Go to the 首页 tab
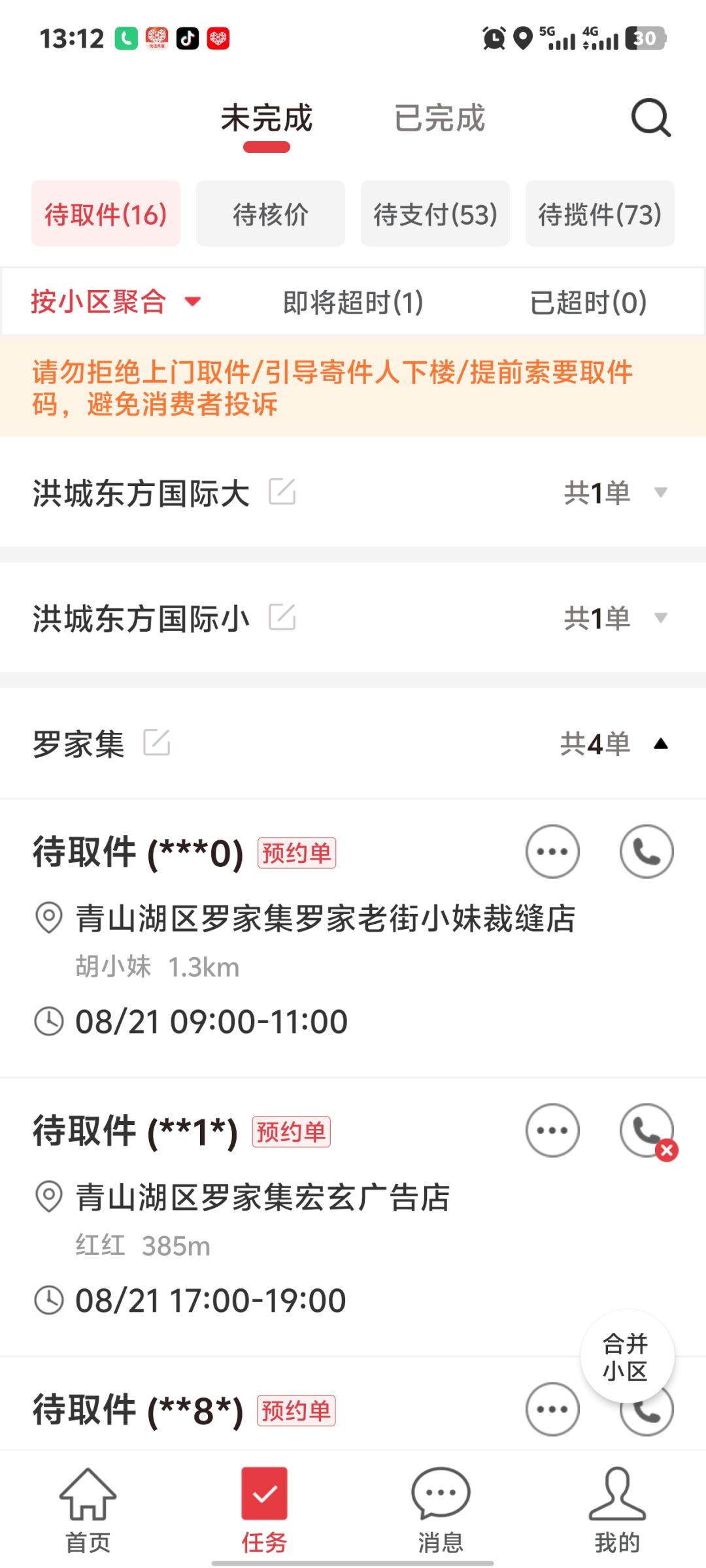The width and height of the screenshot is (706, 1568). click(88, 1511)
